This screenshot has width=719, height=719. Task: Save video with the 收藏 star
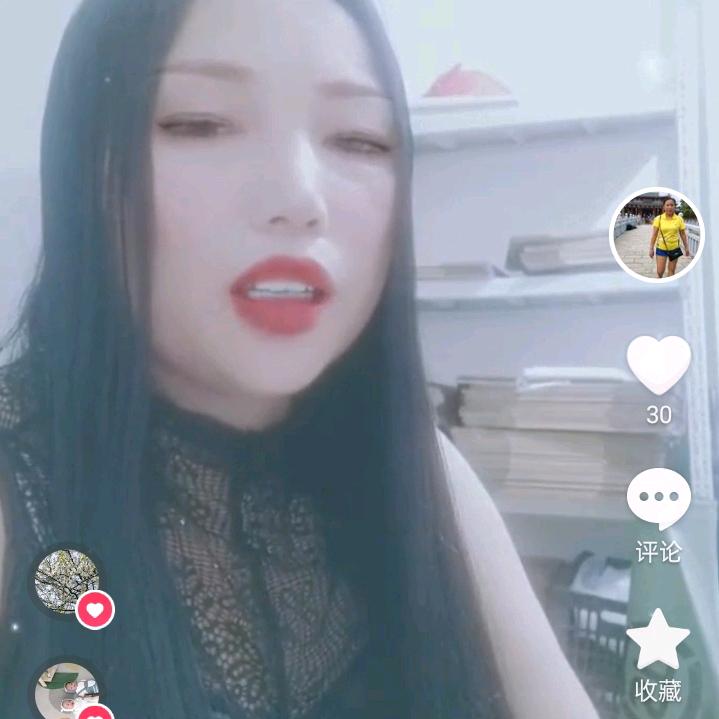click(x=658, y=641)
